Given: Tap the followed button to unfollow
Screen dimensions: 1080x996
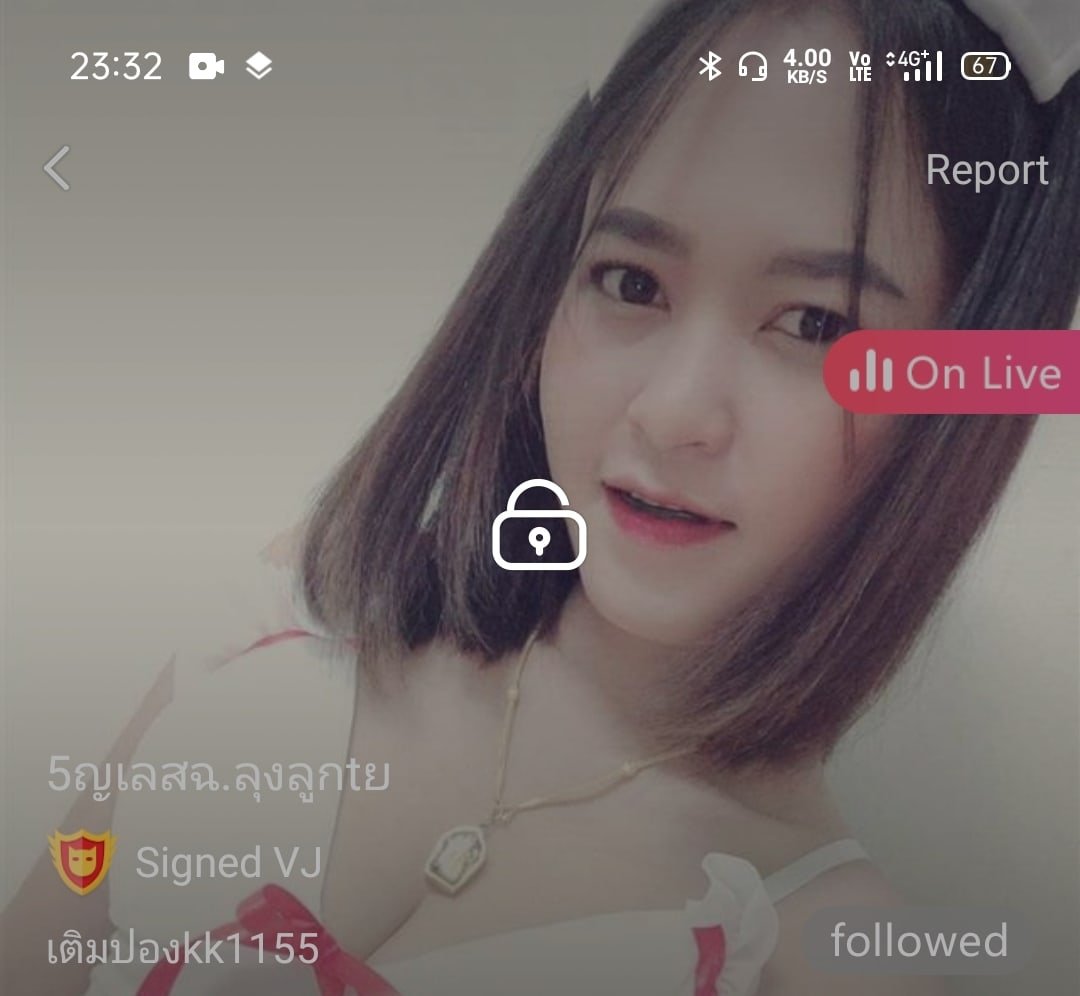Looking at the screenshot, I should pyautogui.click(x=918, y=941).
